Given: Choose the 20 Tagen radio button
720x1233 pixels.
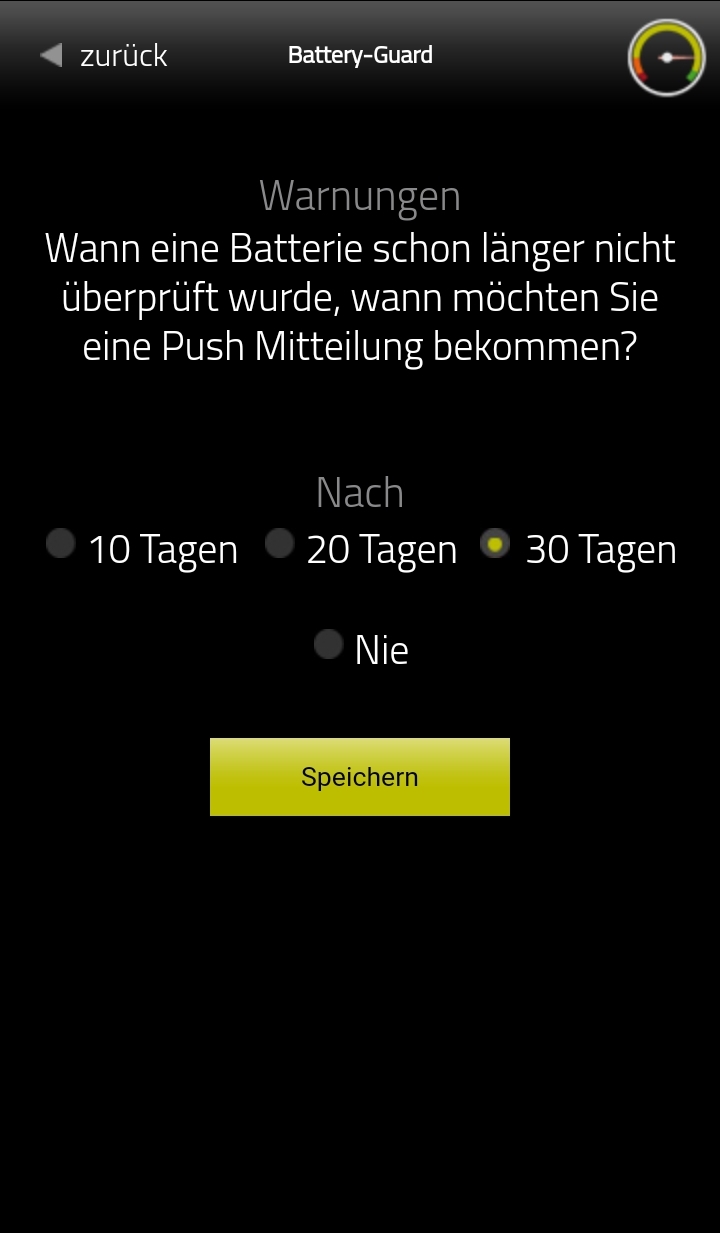Looking at the screenshot, I should (280, 544).
